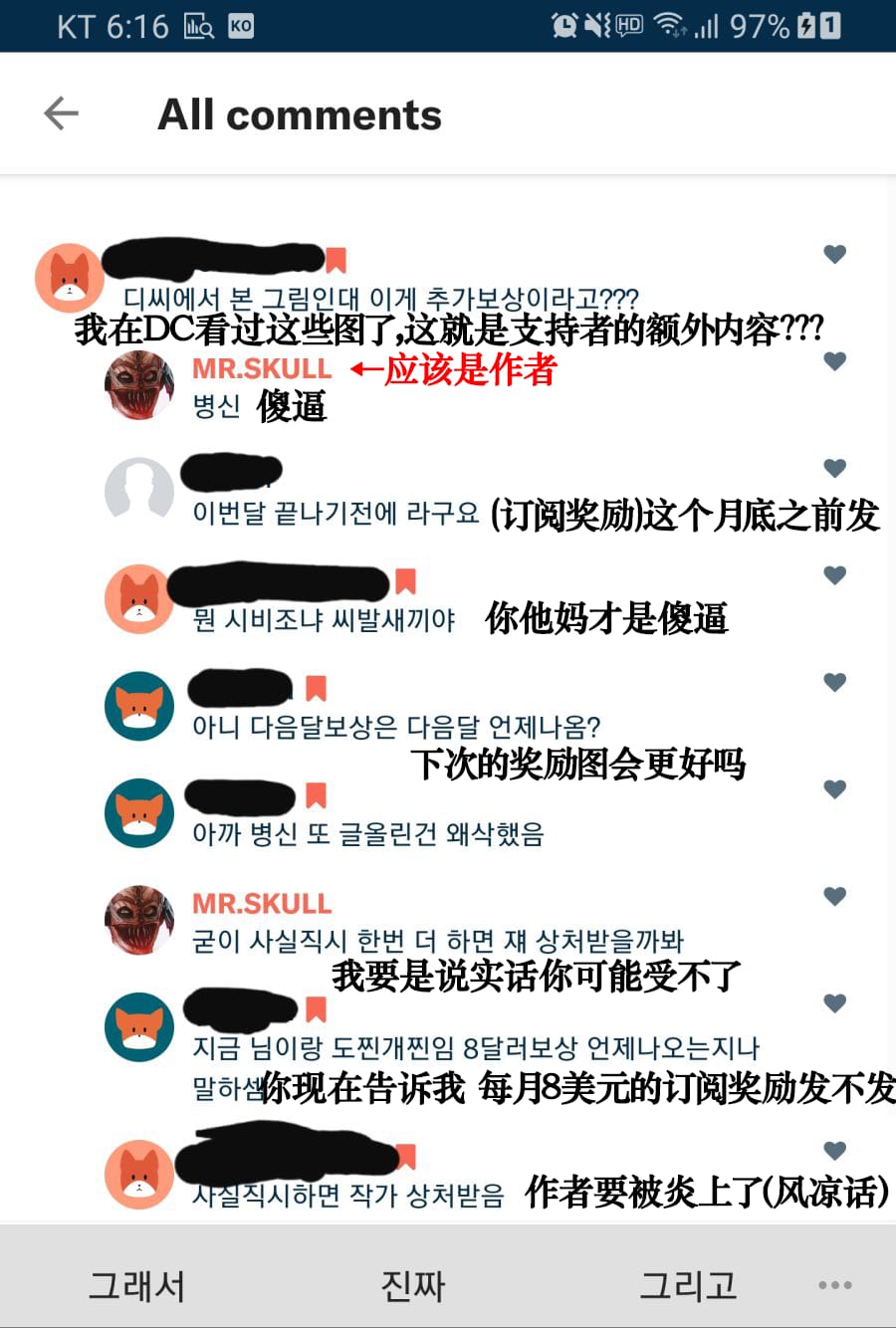This screenshot has width=896, height=1328.
Task: Like the comment 뭔 시비조냐 씨발새끼야
Action: (834, 574)
